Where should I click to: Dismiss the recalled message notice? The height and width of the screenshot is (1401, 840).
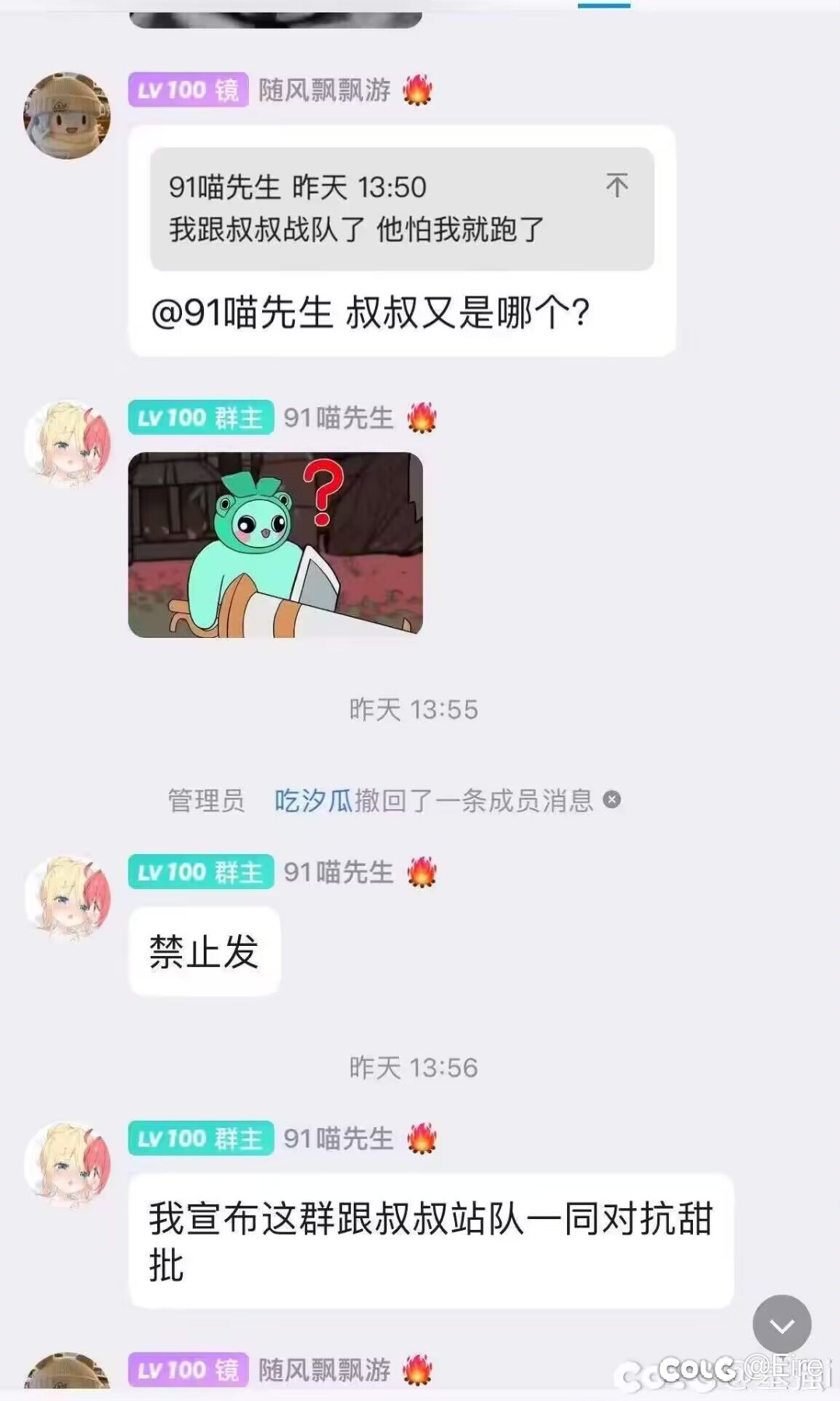612,800
